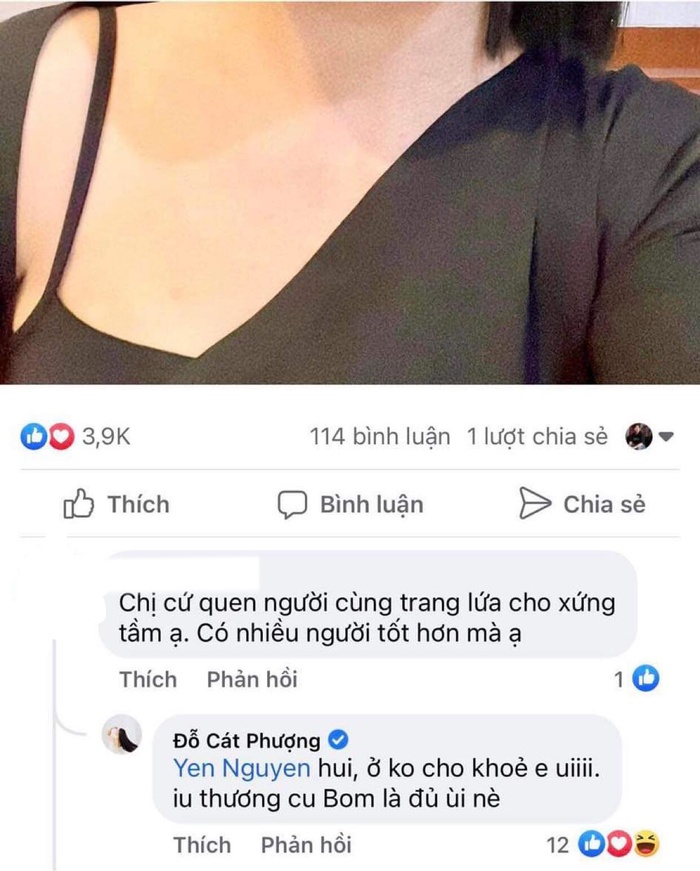Screen dimensions: 700x871
Task: Like Đỗ Cát Phượng's reply
Action: 202,845
